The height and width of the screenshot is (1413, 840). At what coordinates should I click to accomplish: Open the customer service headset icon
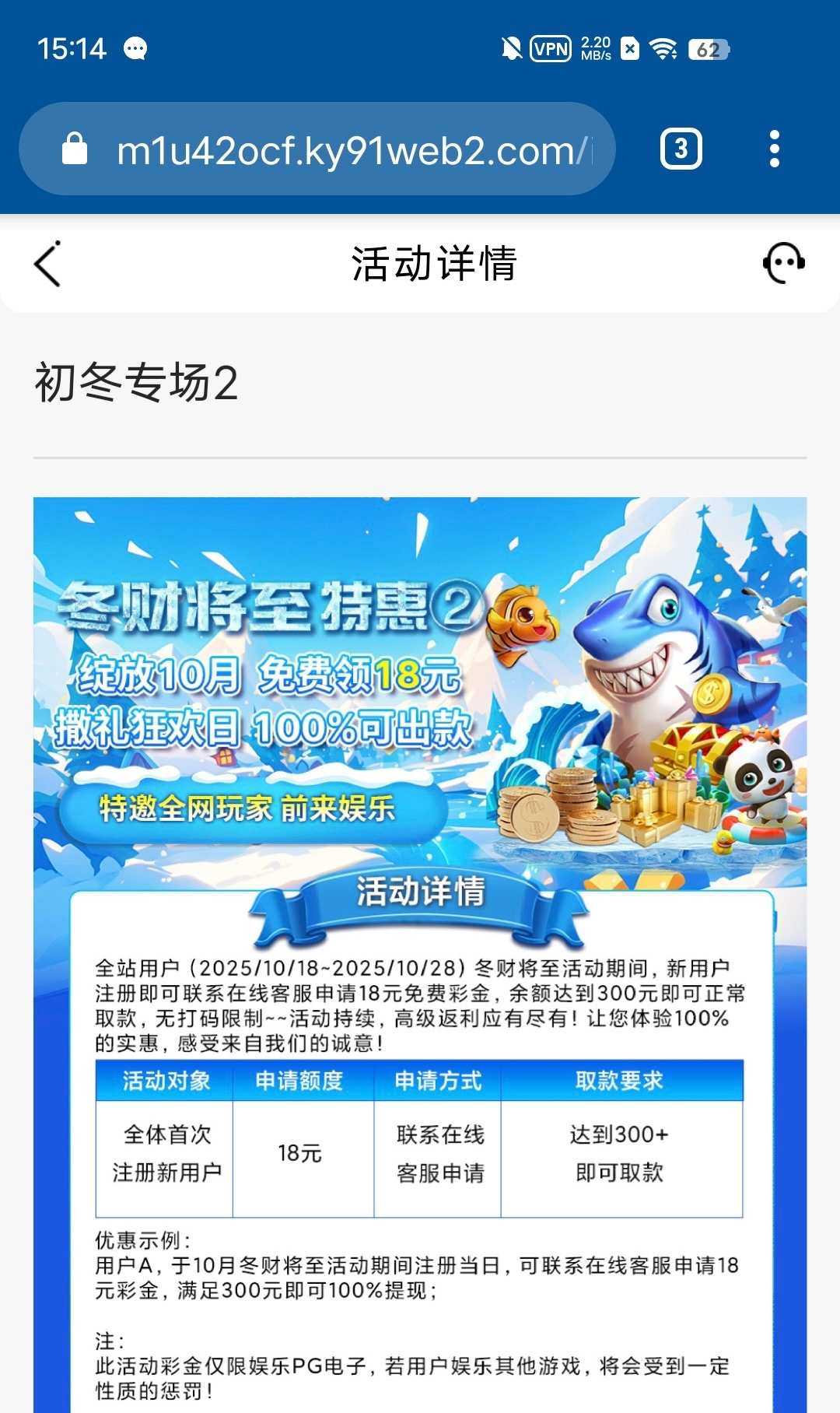pyautogui.click(x=782, y=264)
